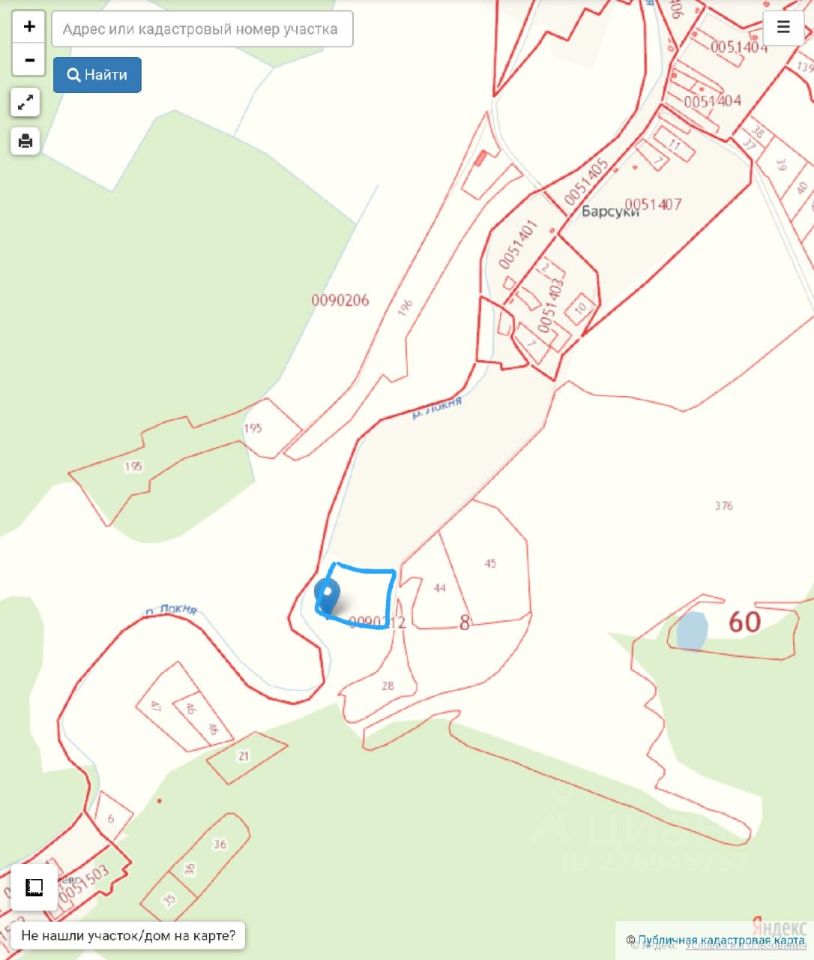
Task: Tap the address or cadastral number field
Action: 202,29
